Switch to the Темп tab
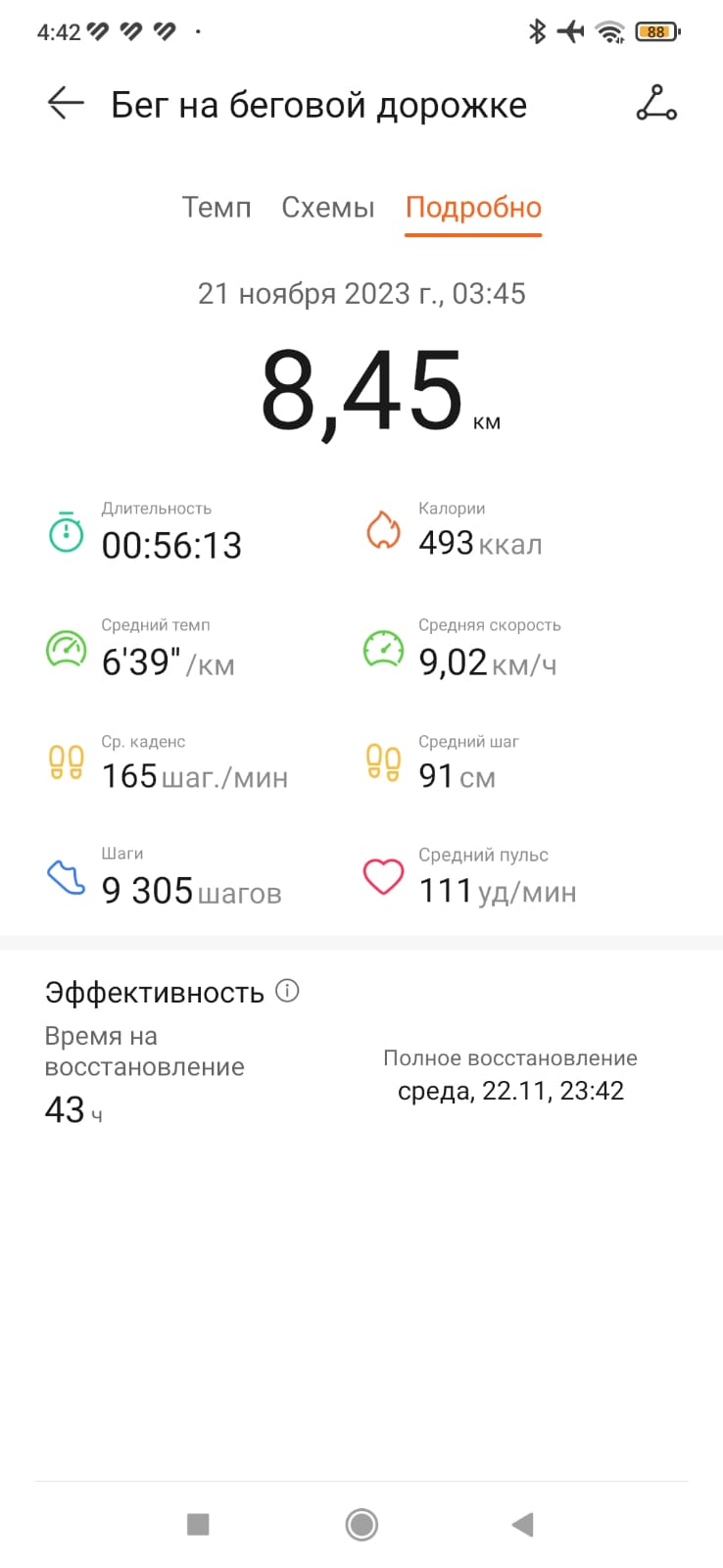Screen dimensions: 723x1568 click(217, 208)
